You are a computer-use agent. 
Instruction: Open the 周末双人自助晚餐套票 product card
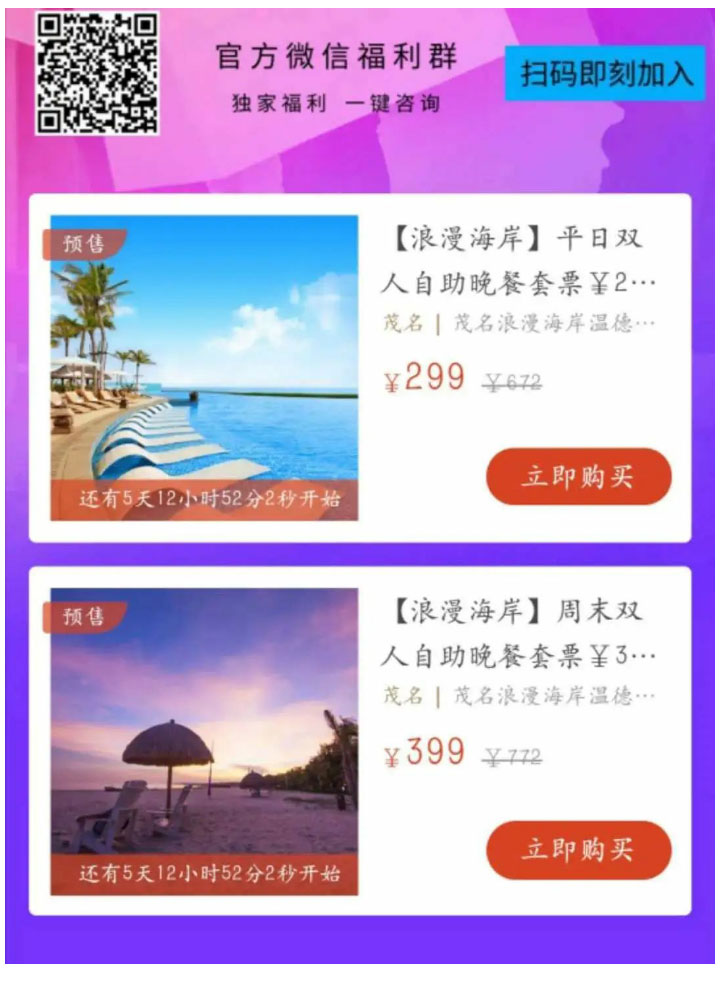click(x=519, y=633)
